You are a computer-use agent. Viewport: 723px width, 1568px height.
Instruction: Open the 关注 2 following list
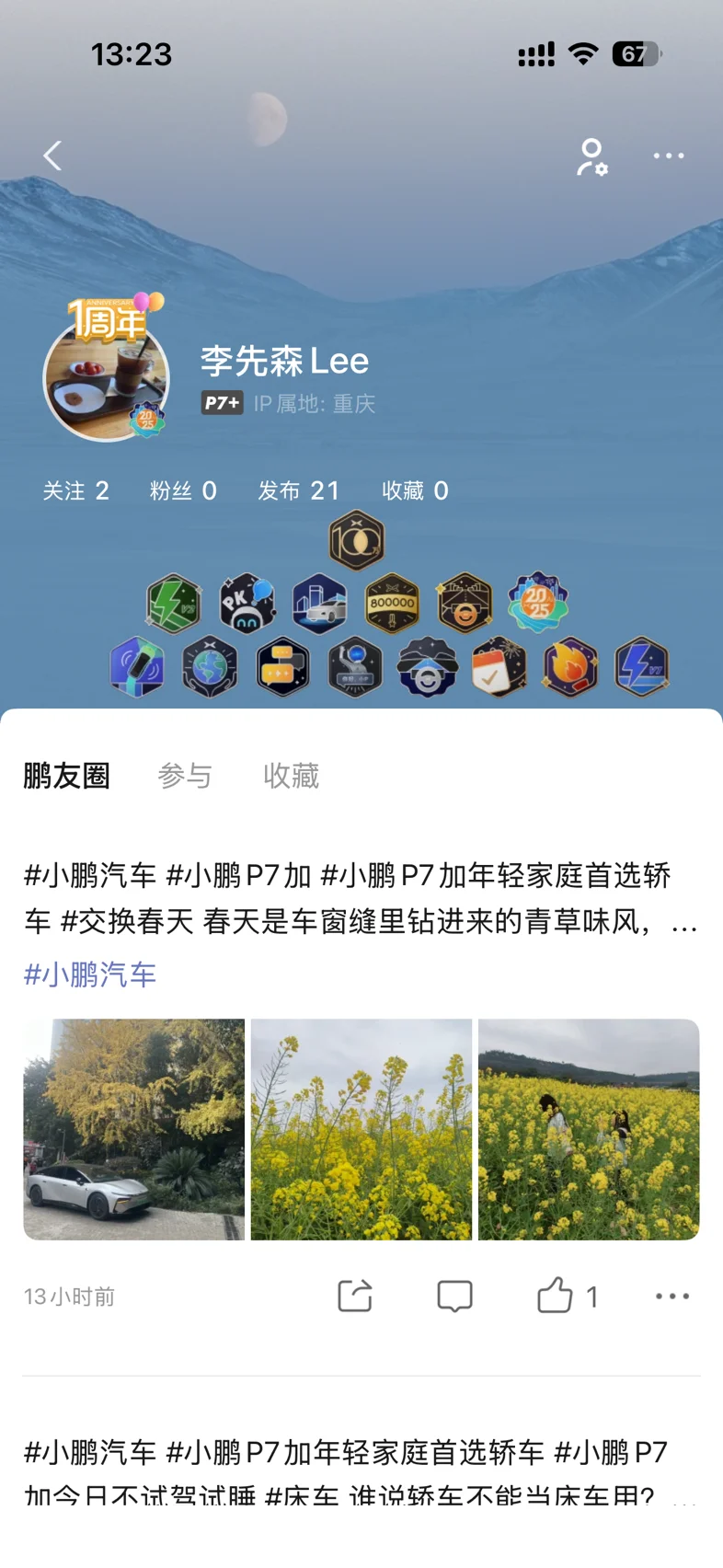76,490
